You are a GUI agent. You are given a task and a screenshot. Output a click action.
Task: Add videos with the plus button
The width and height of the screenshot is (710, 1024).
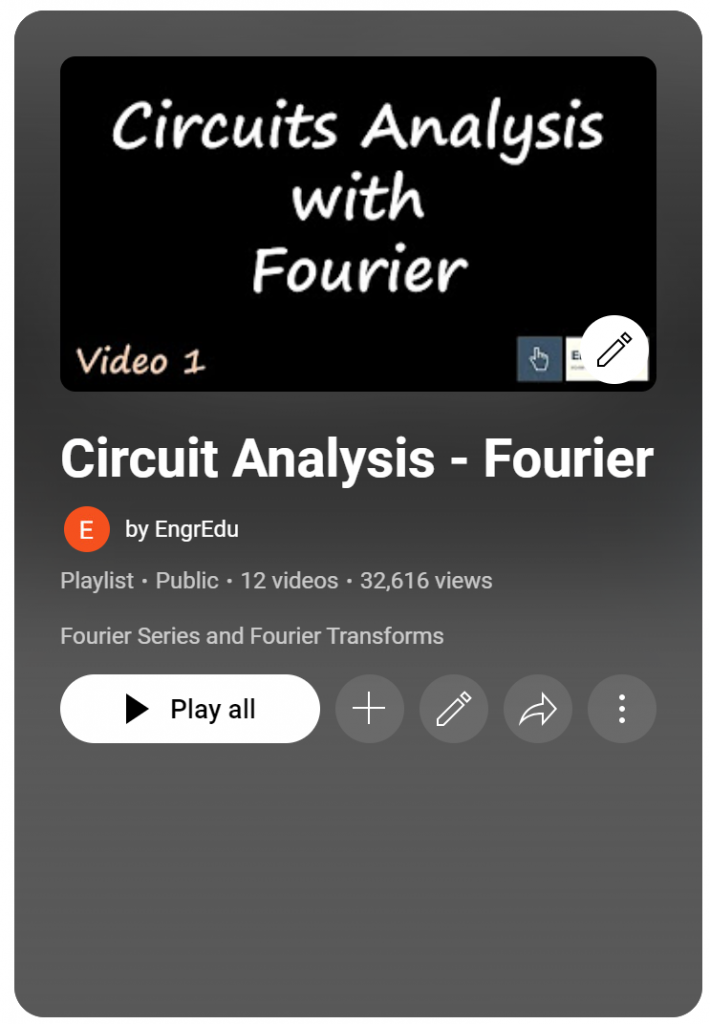[369, 709]
